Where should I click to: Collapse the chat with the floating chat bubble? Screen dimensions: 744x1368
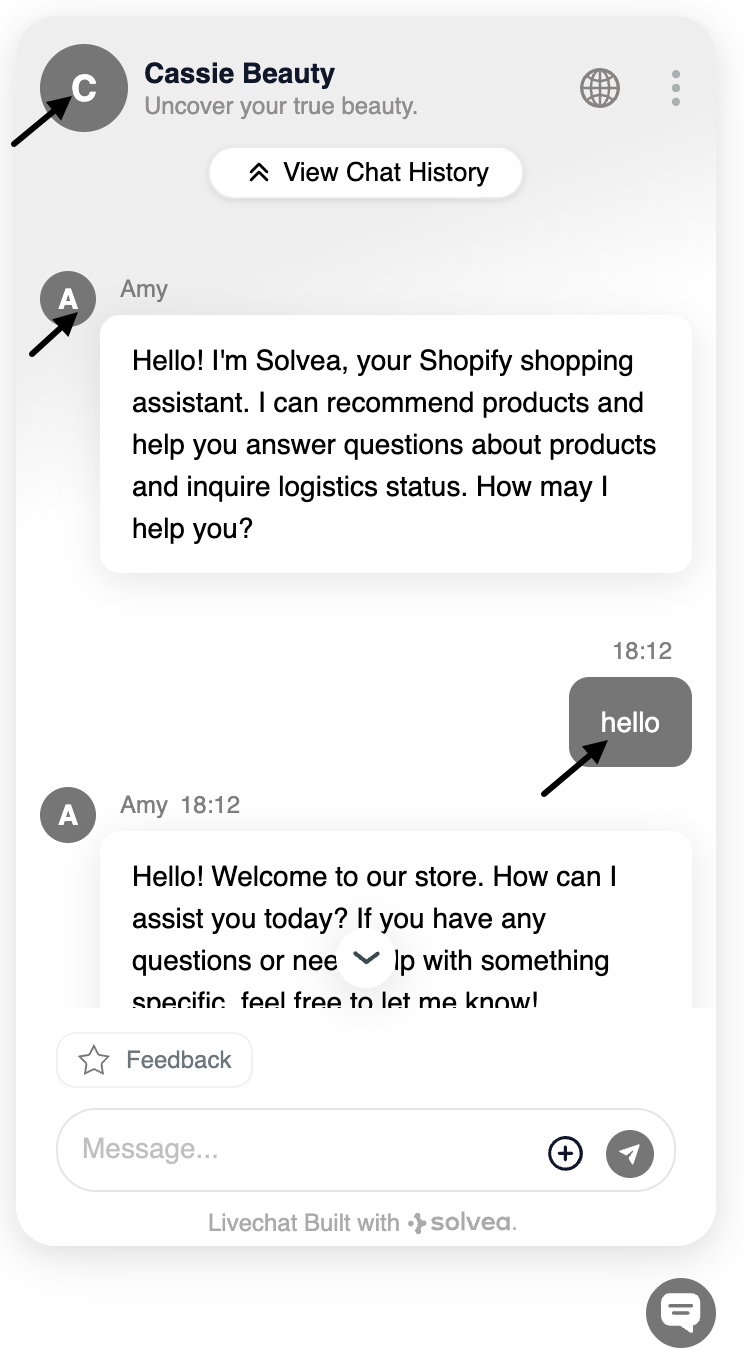point(681,1312)
